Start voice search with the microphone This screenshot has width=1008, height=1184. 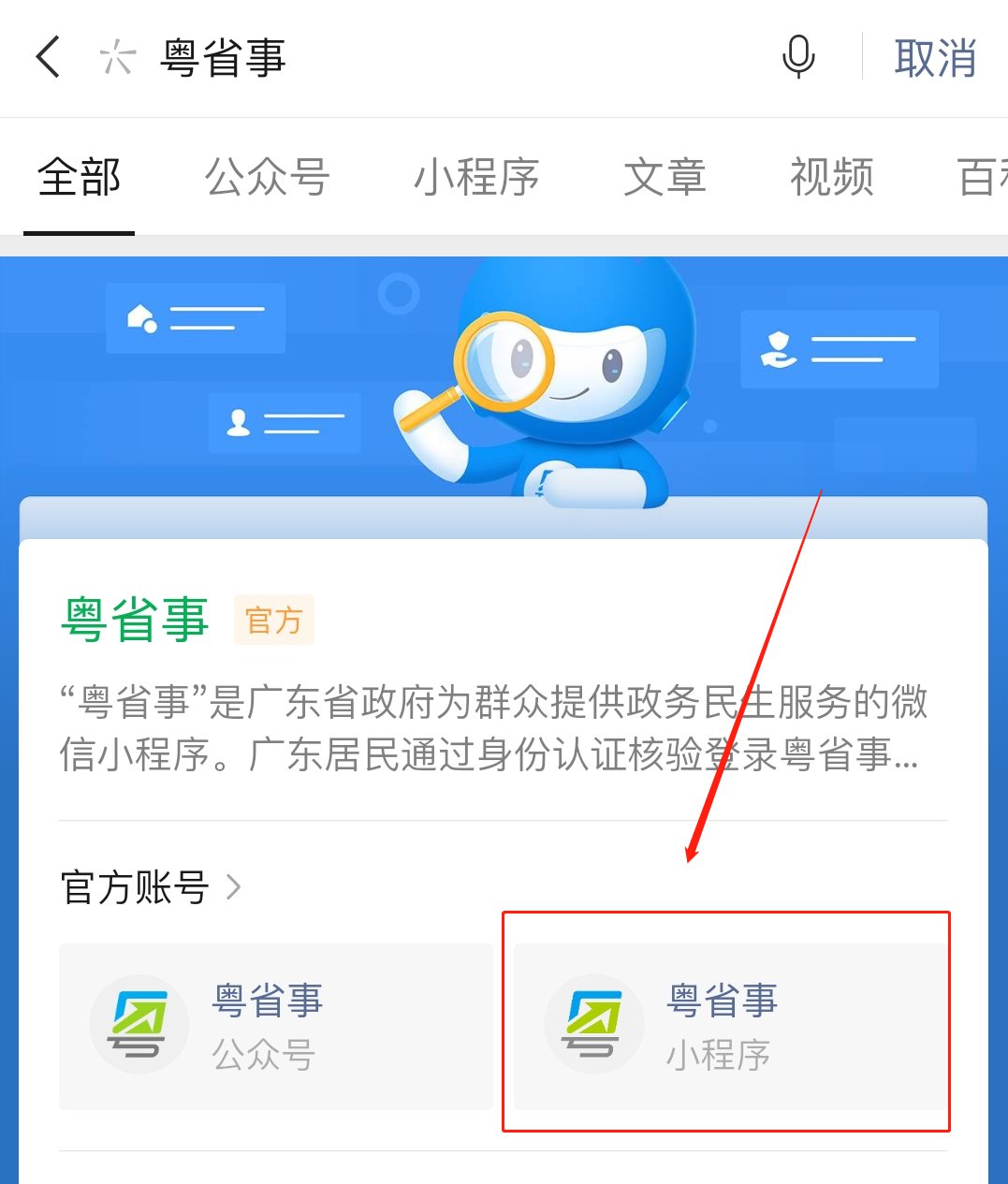point(797,57)
